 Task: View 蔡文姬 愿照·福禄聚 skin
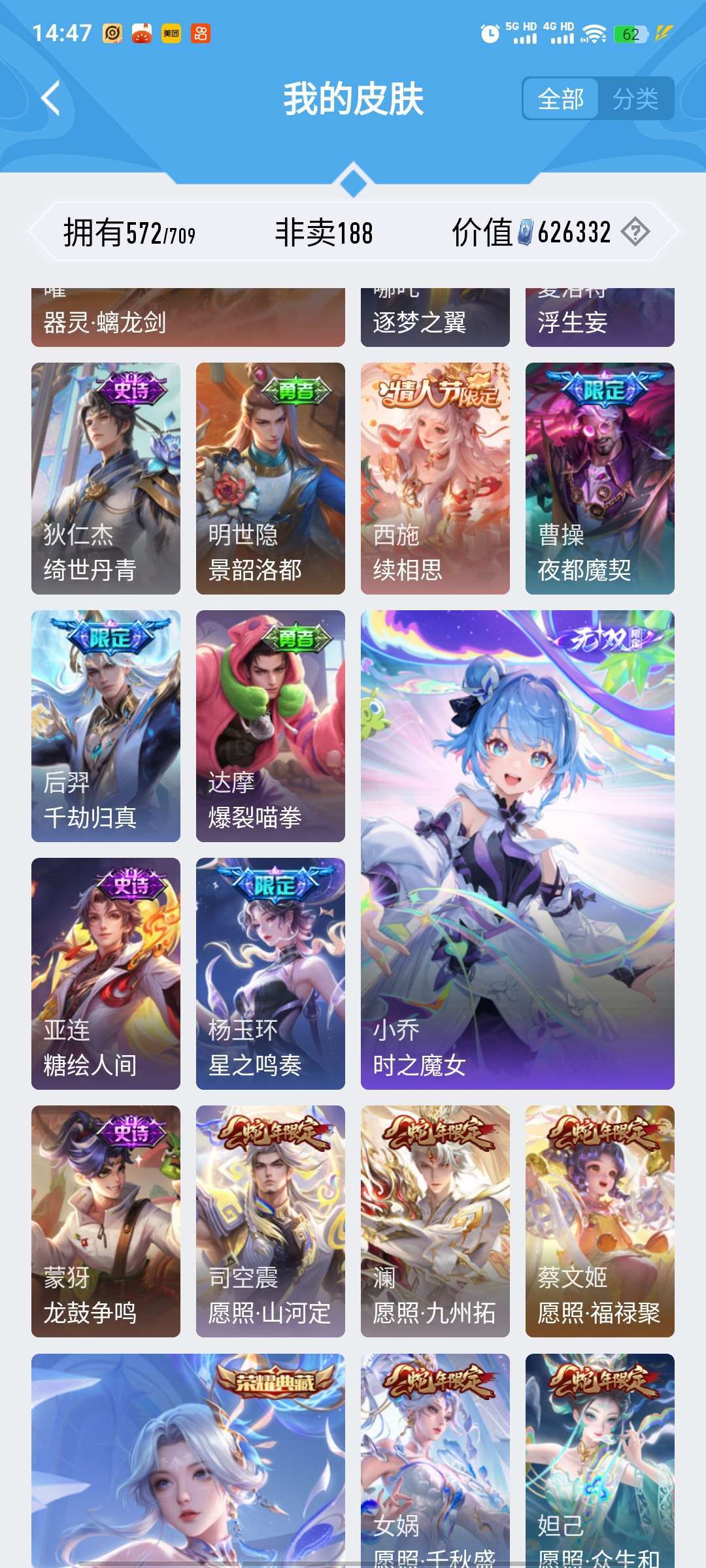coord(600,1221)
